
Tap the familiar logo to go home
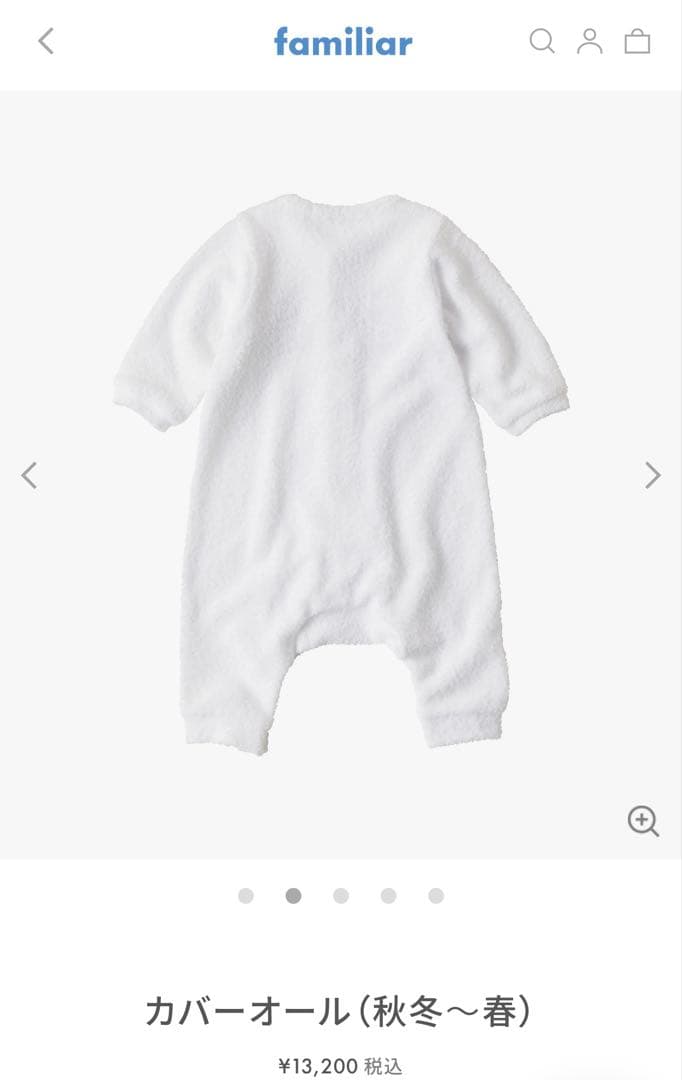[x=343, y=42]
